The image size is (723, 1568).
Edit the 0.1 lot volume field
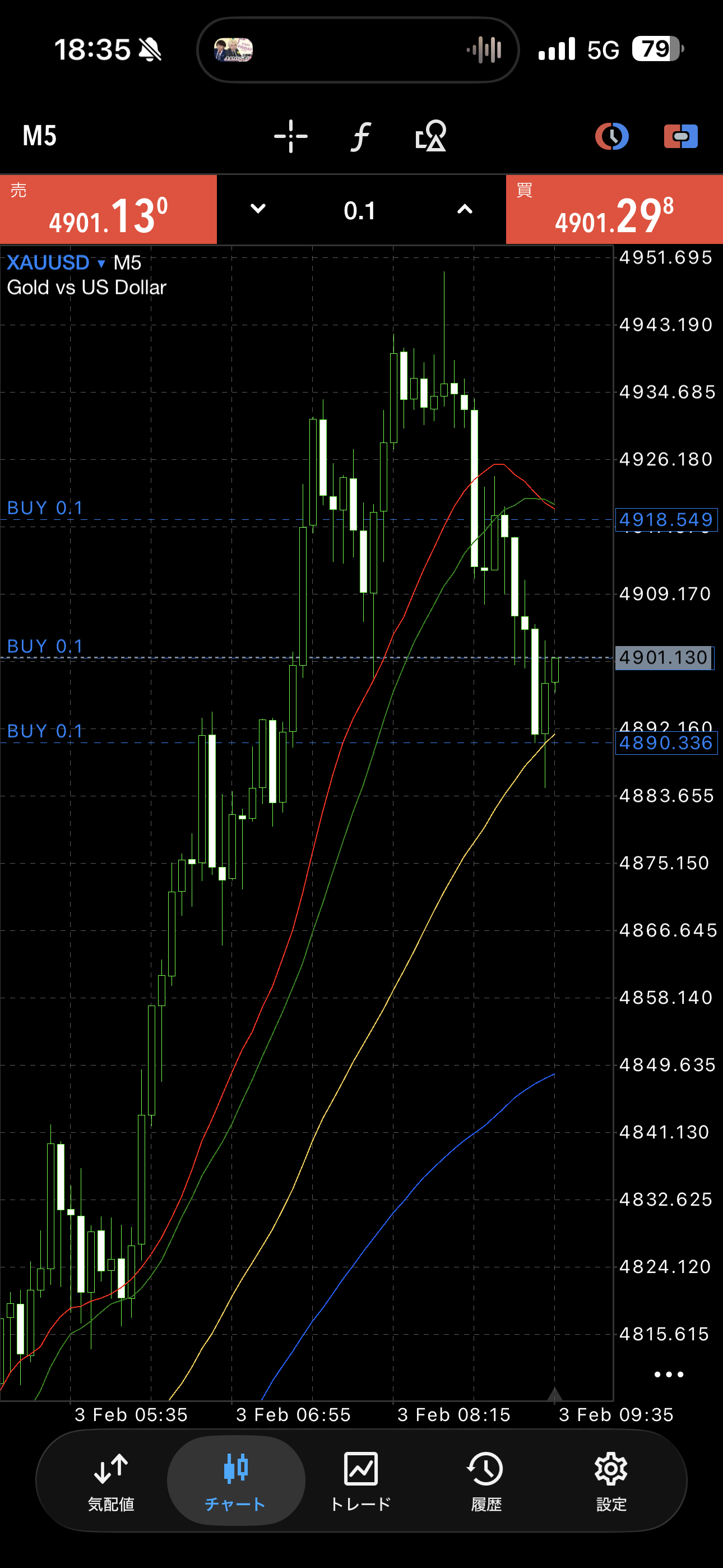tap(360, 211)
